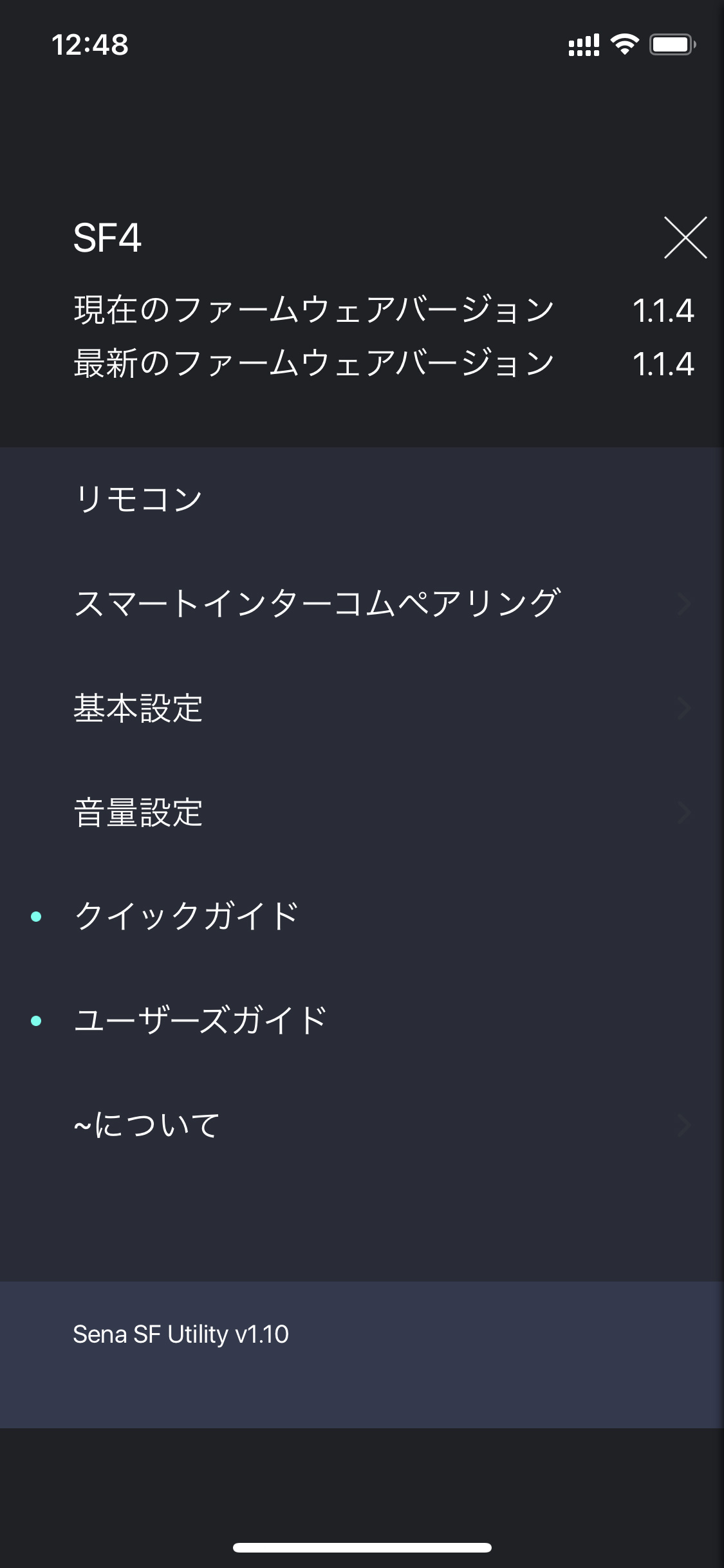Open リモコン

click(x=362, y=499)
